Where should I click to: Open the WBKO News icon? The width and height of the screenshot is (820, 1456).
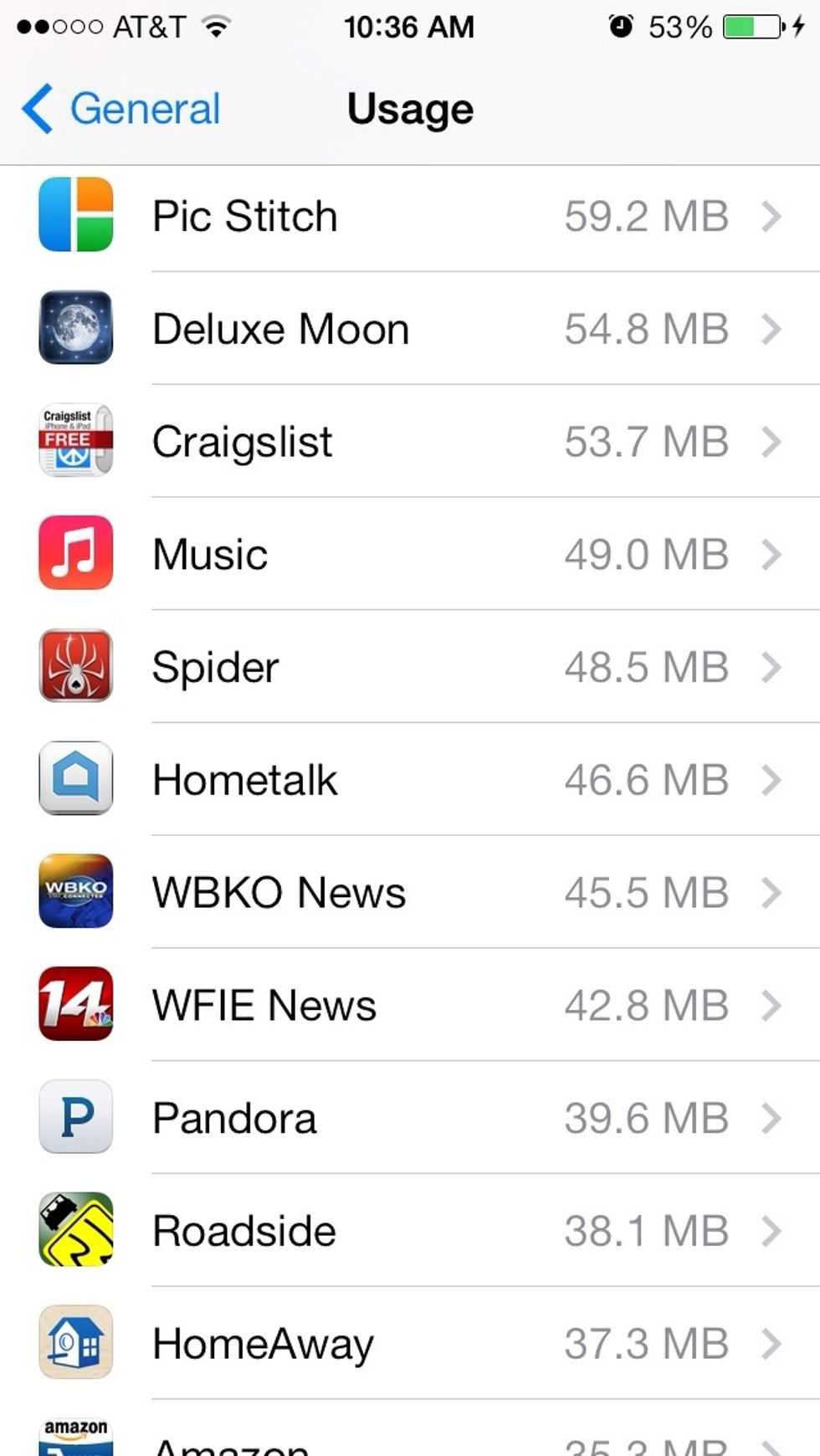point(75,892)
